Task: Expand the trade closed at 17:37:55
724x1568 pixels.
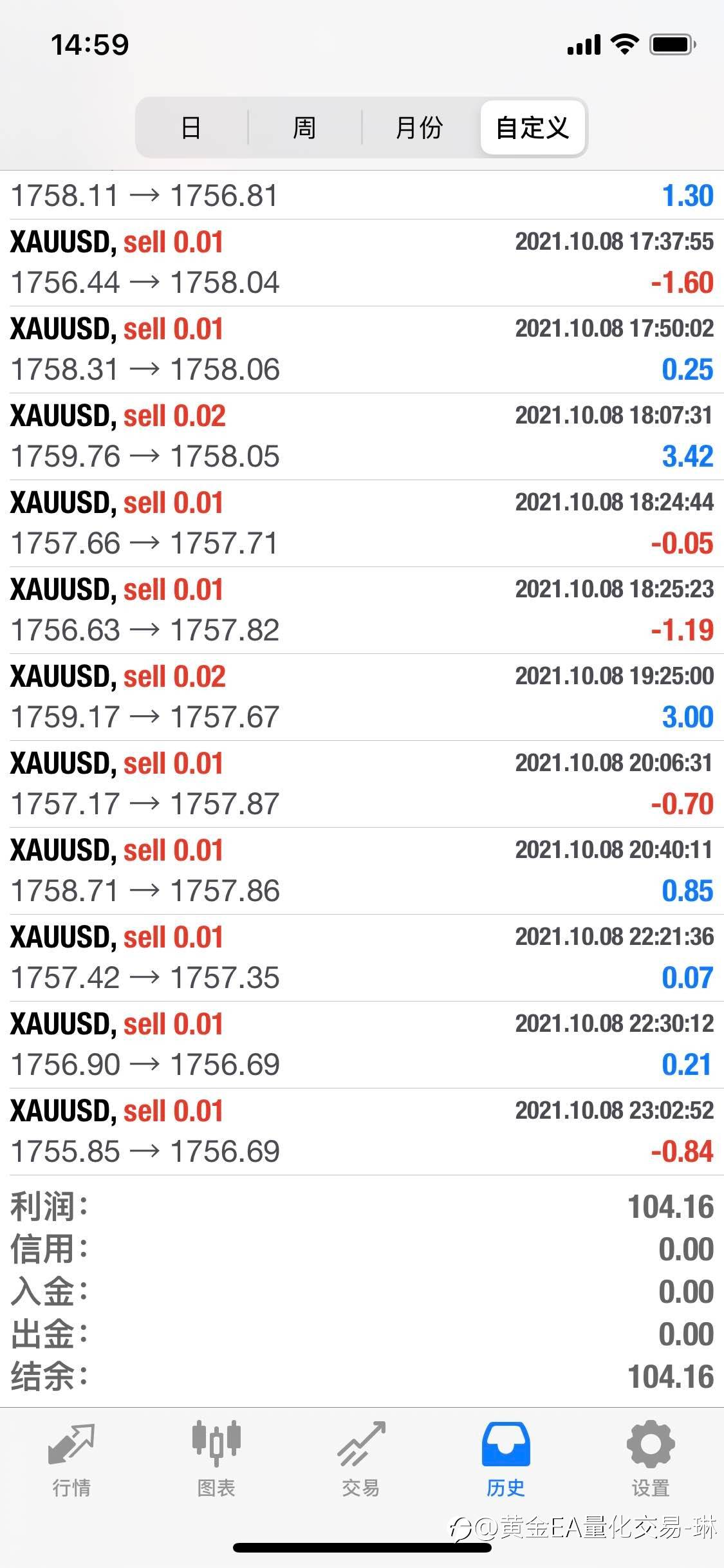Action: (362, 263)
